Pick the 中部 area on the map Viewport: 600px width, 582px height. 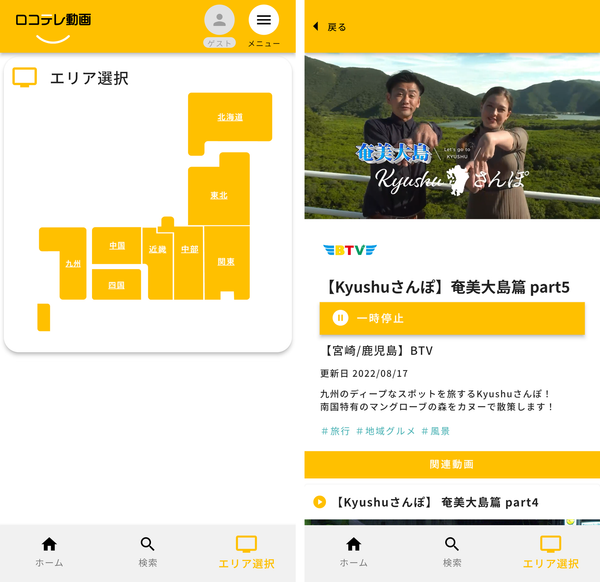click(189, 249)
